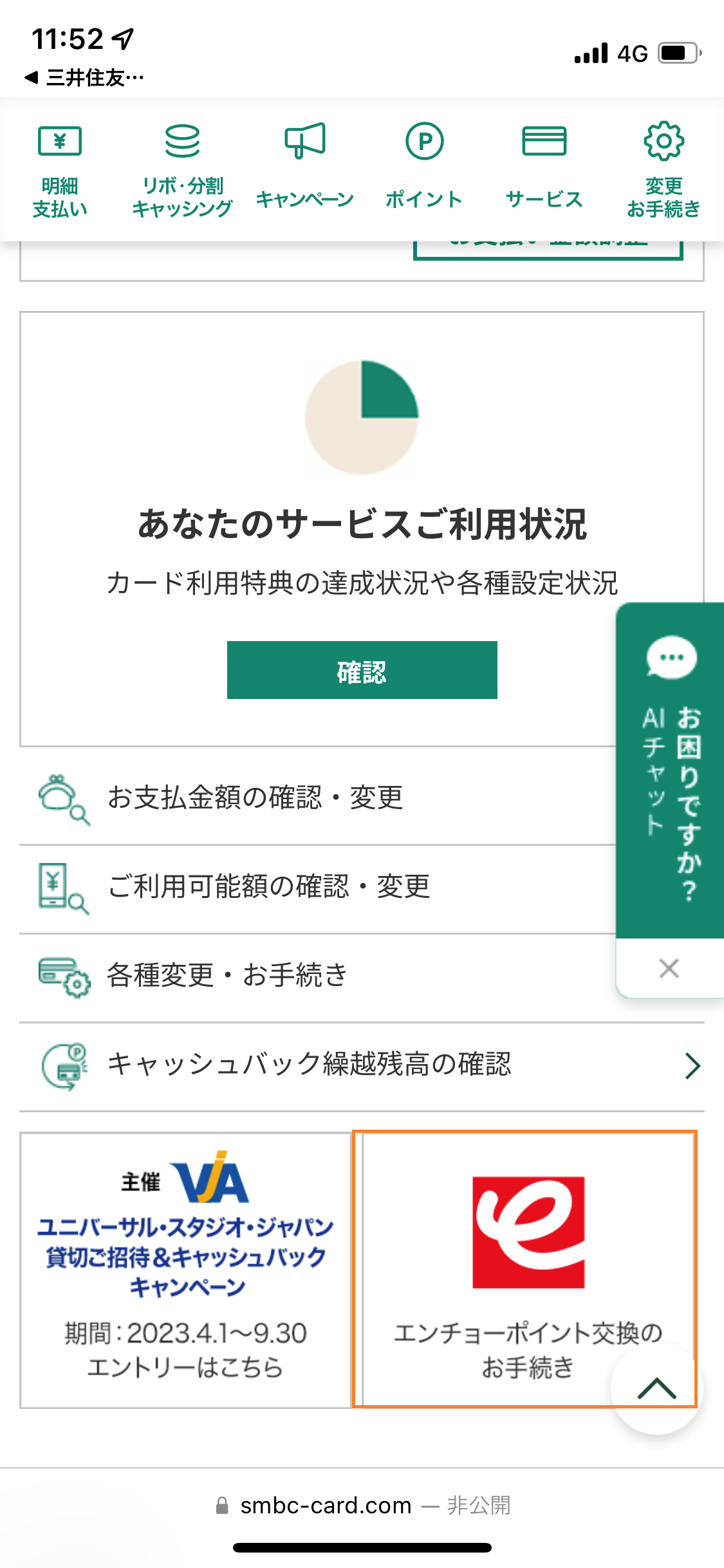This screenshot has width=724, height=1568.
Task: Start the AI チャット help widget
Action: 670,769
